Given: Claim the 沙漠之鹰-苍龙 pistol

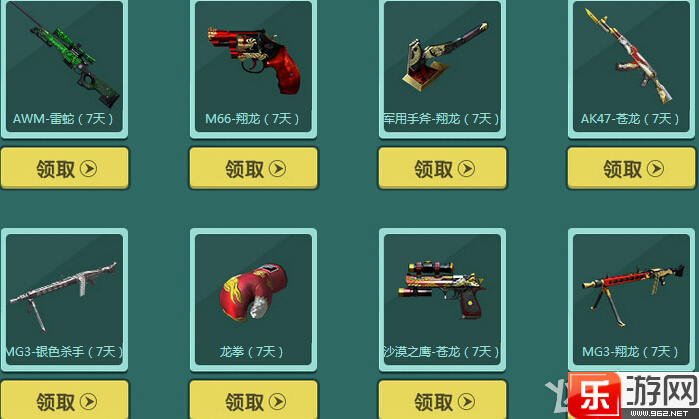Looking at the screenshot, I should click(x=442, y=401).
